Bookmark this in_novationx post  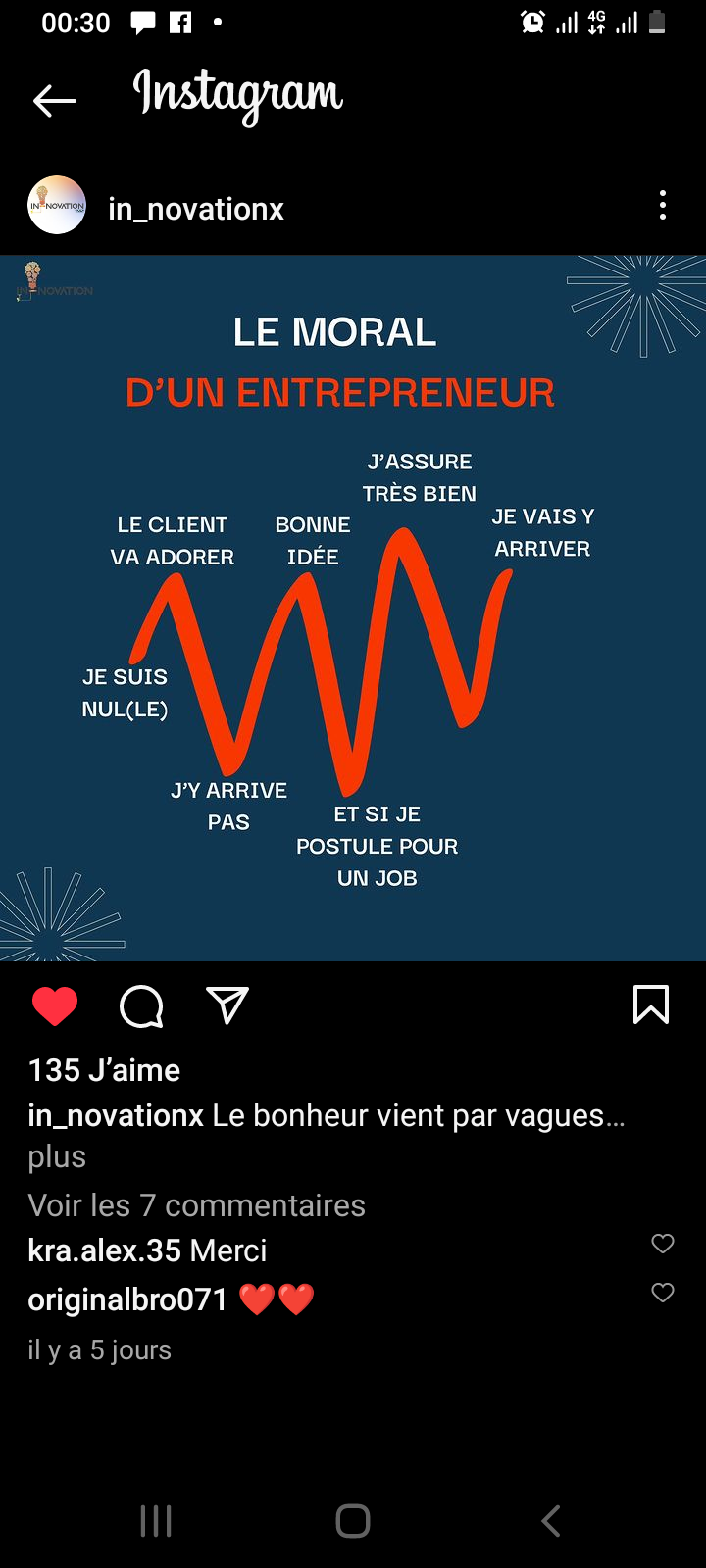point(651,1005)
